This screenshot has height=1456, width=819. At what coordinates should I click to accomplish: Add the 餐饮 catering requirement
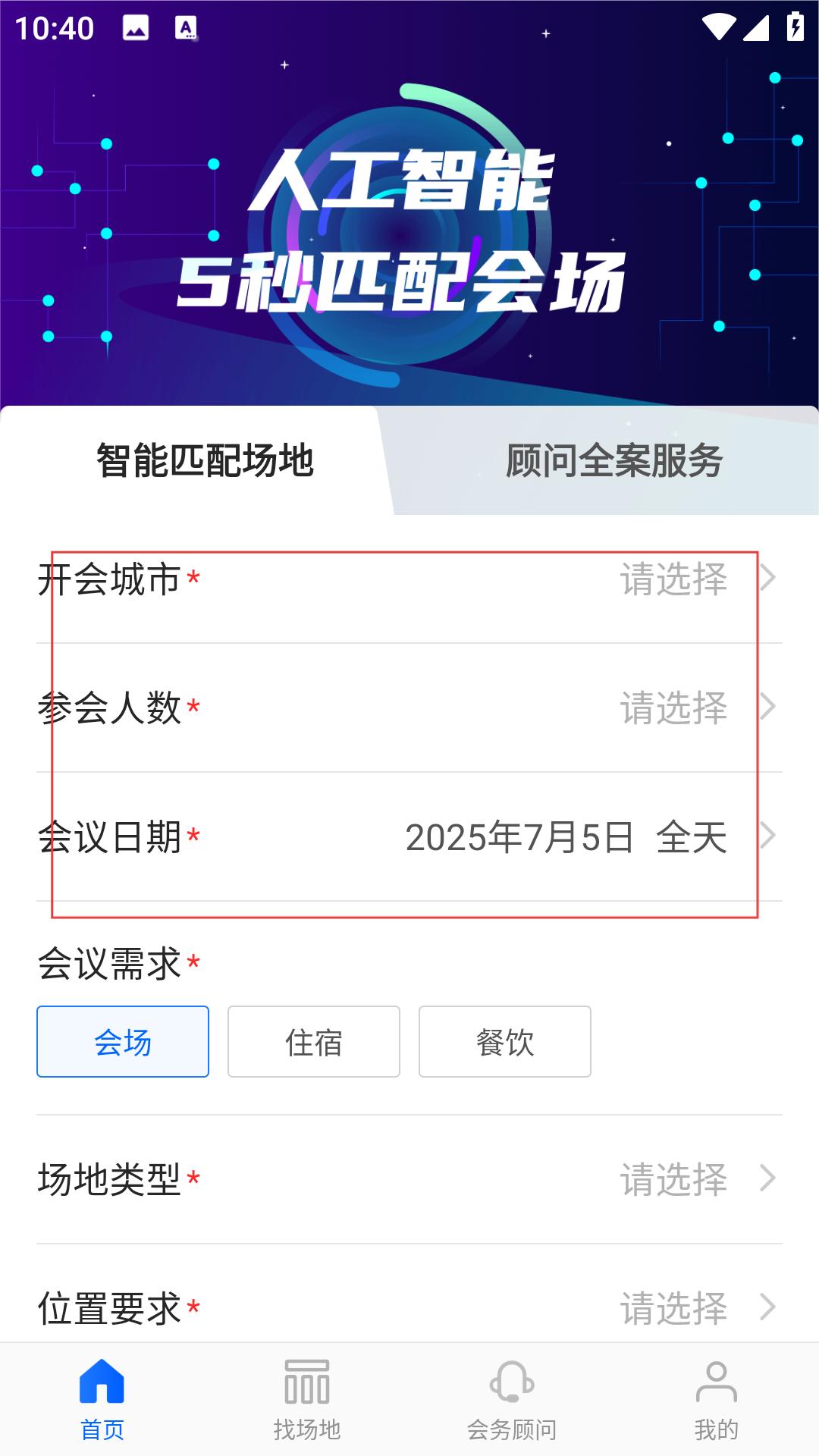pos(505,1042)
